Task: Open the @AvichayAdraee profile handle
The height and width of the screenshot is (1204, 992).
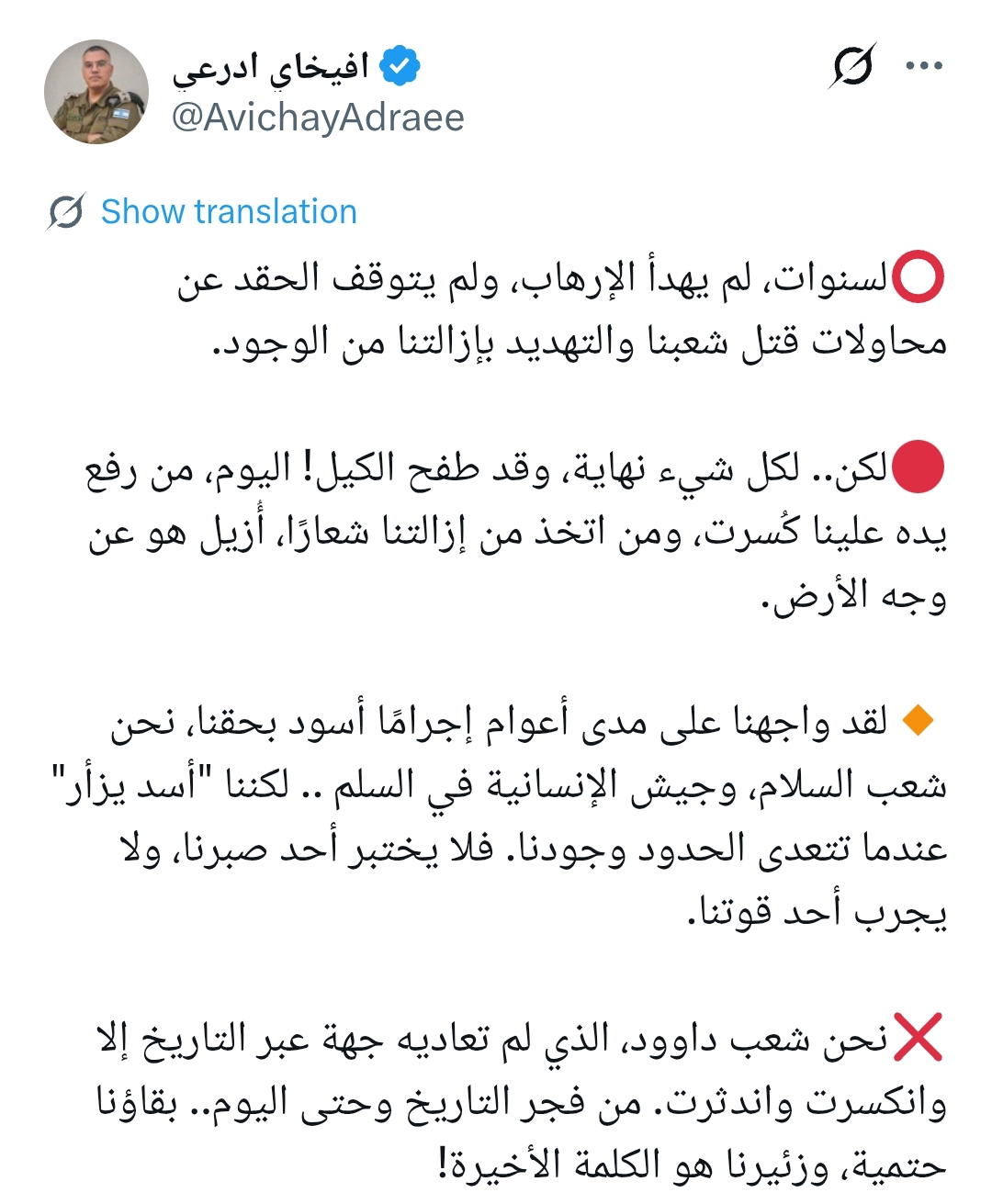Action: coord(318,118)
